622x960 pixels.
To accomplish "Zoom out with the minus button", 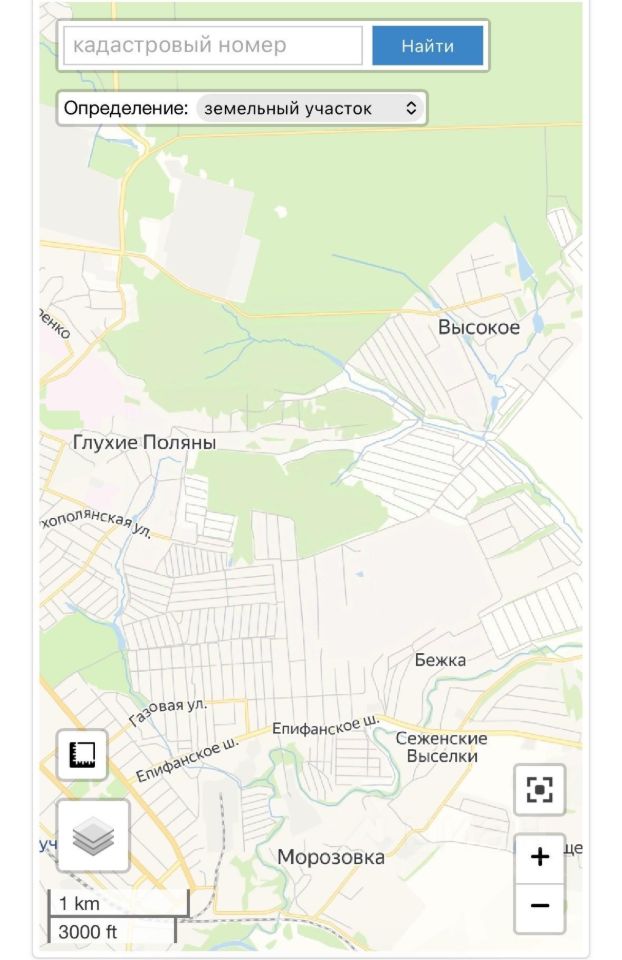I will pyautogui.click(x=540, y=906).
